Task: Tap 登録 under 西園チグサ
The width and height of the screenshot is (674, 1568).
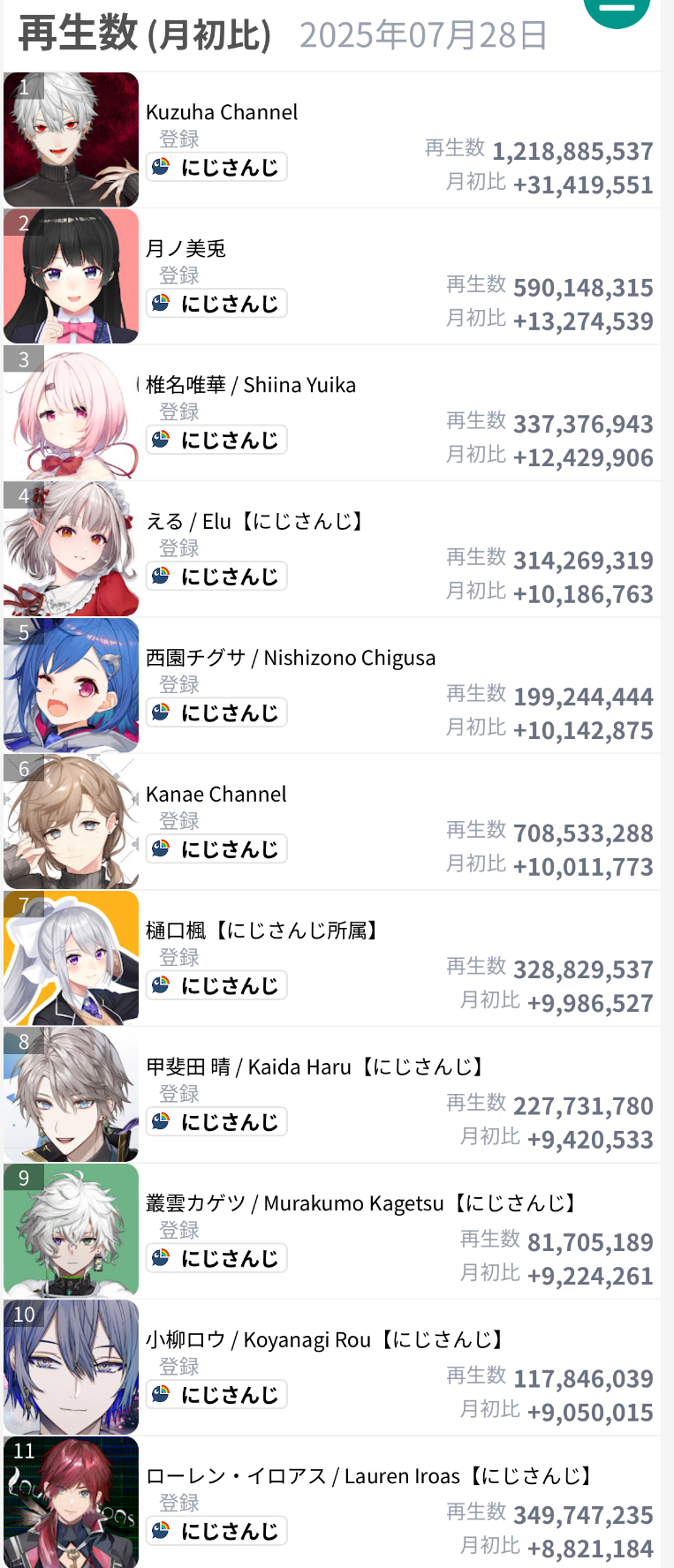Action: click(179, 684)
